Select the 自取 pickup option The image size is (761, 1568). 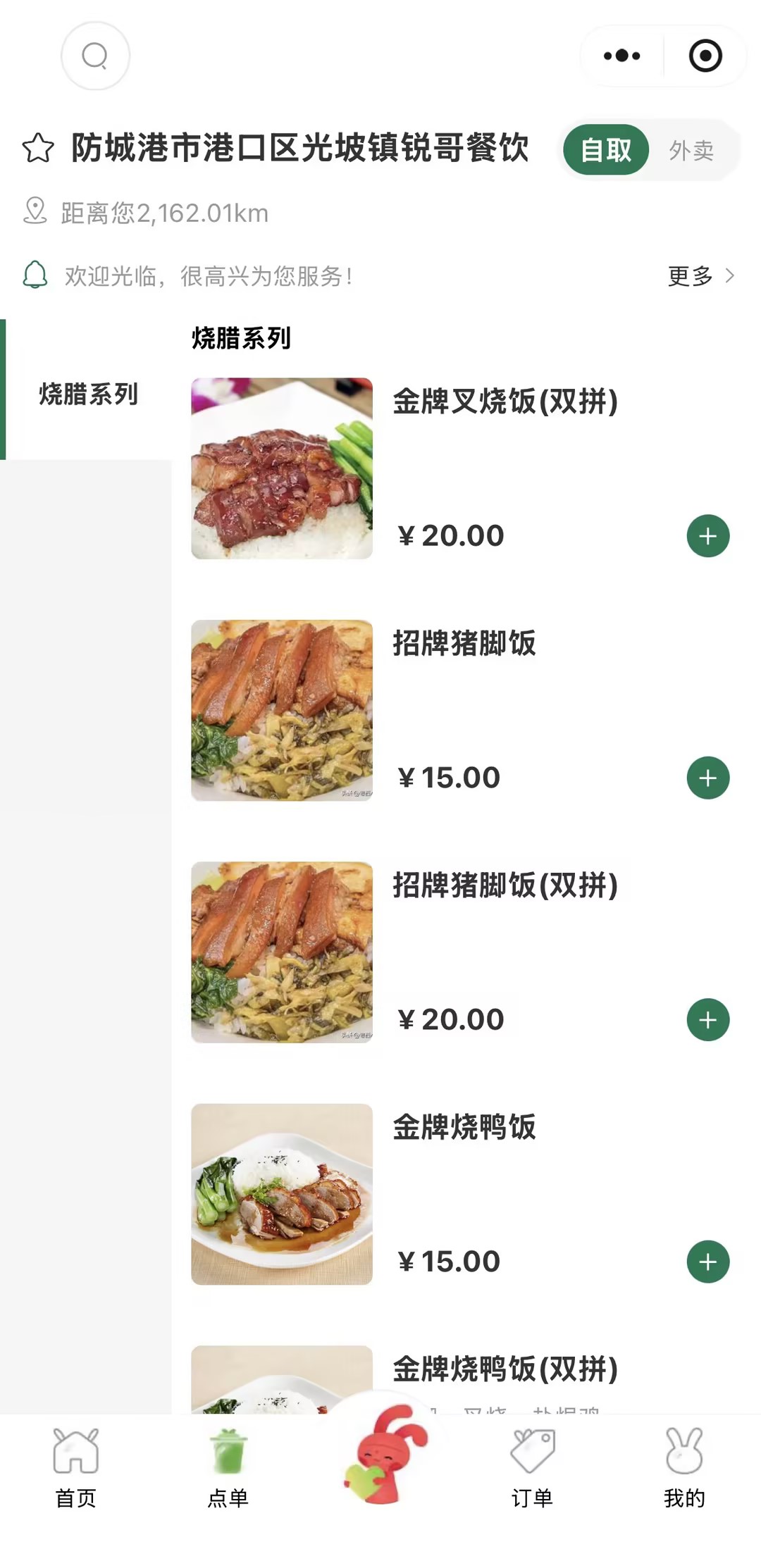(x=606, y=150)
